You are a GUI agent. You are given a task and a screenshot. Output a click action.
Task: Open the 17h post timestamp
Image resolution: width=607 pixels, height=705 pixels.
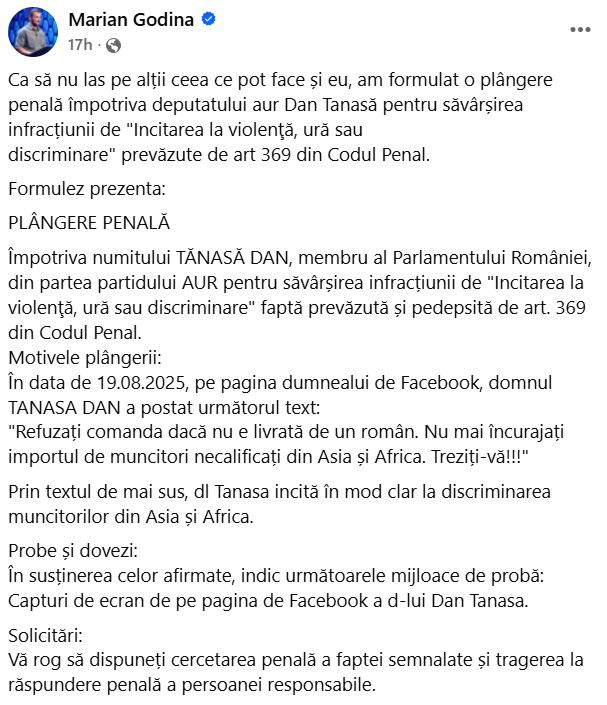click(x=80, y=45)
